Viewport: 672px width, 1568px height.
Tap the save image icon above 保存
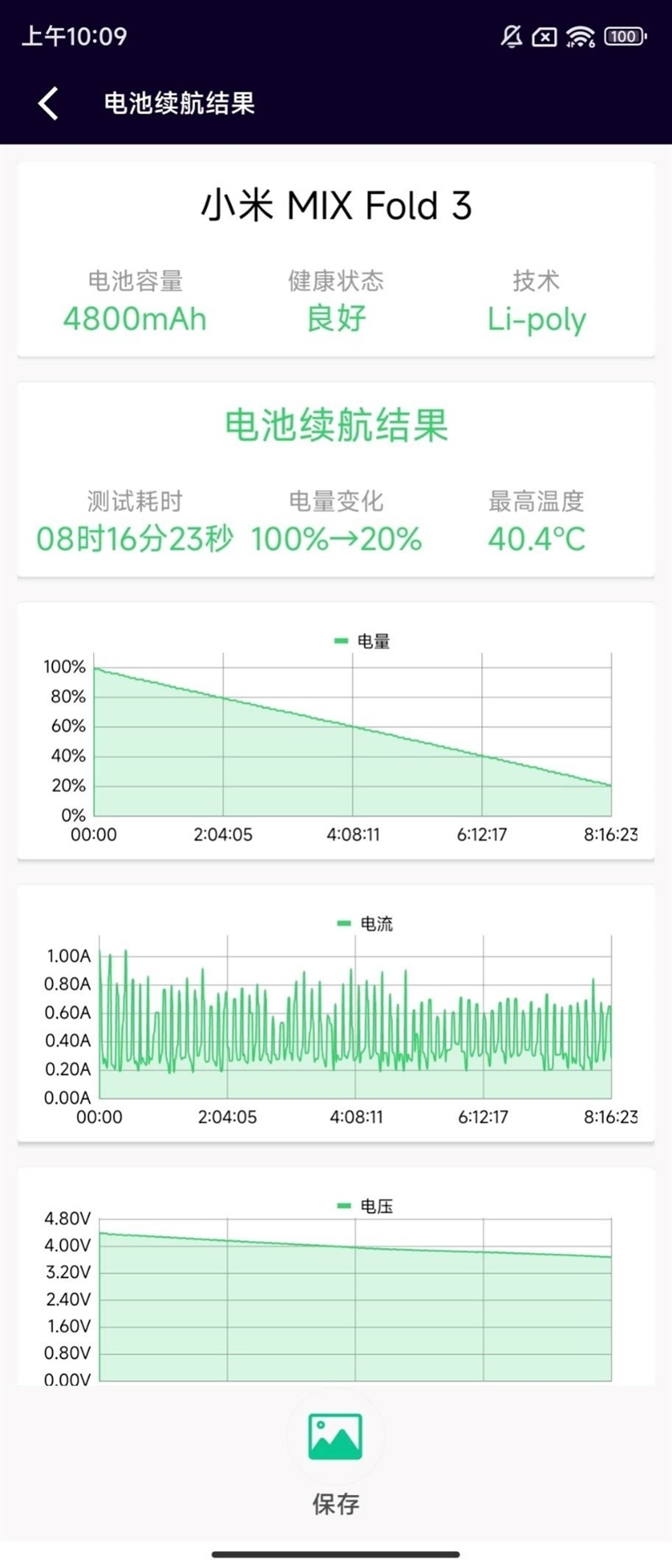pyautogui.click(x=336, y=1436)
